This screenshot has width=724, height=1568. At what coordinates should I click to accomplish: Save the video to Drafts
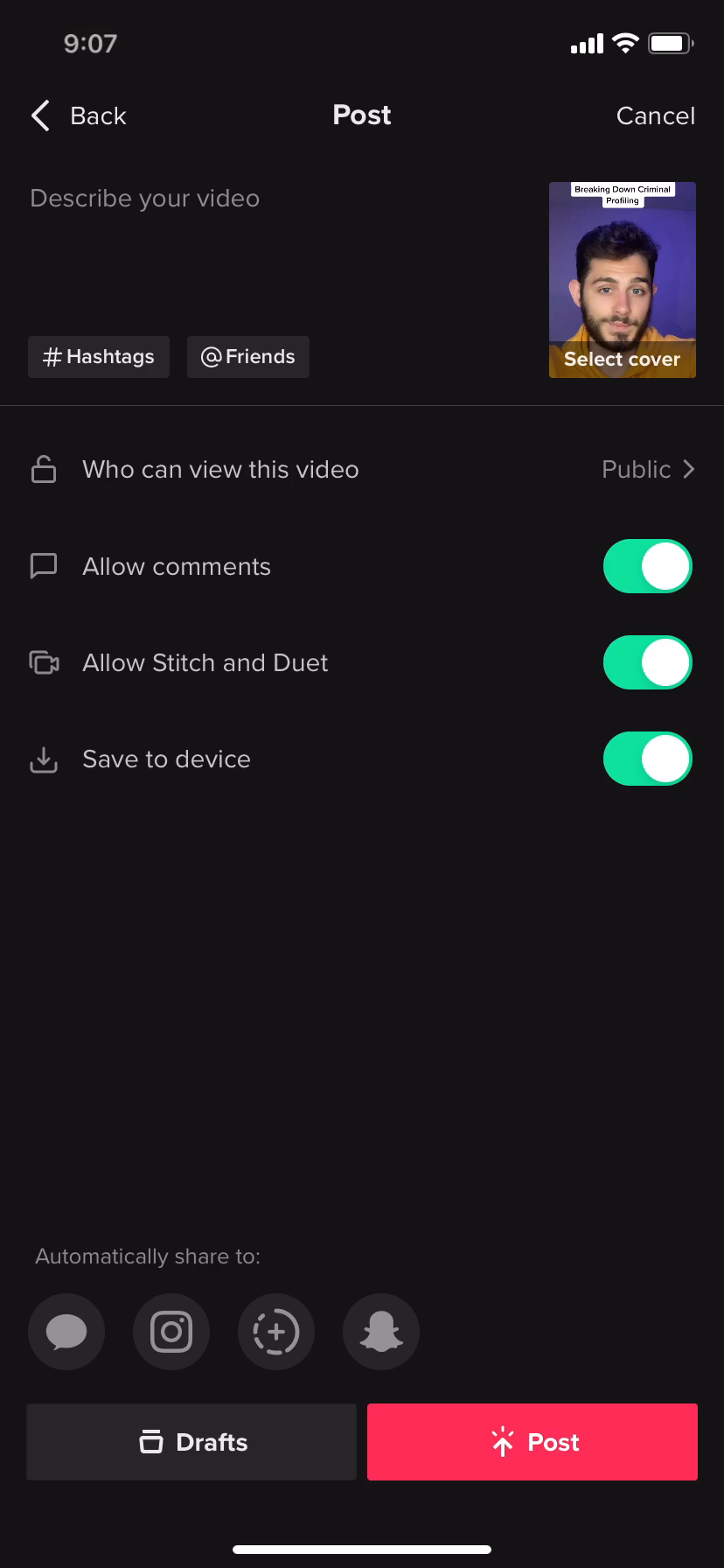[x=191, y=1442]
